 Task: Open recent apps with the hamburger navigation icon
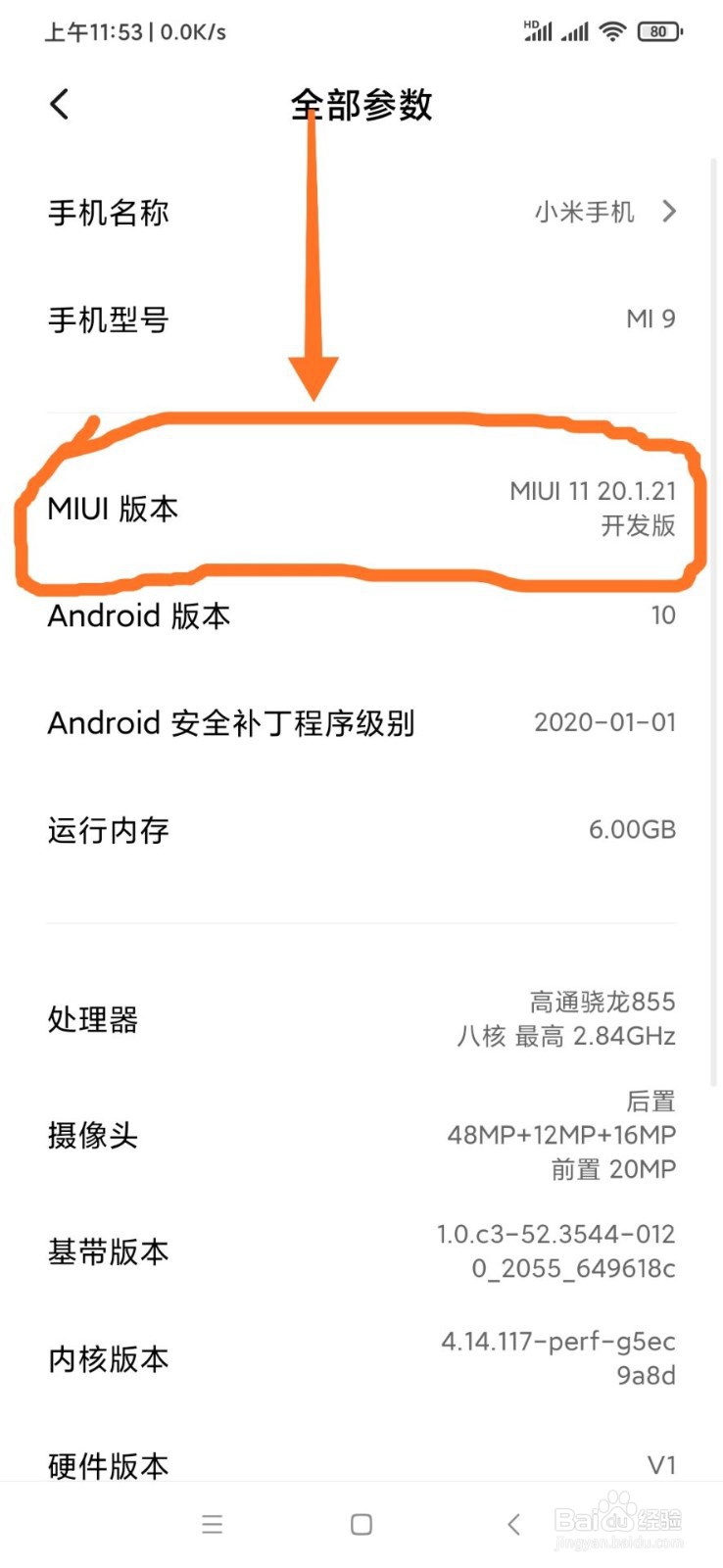point(212,1525)
